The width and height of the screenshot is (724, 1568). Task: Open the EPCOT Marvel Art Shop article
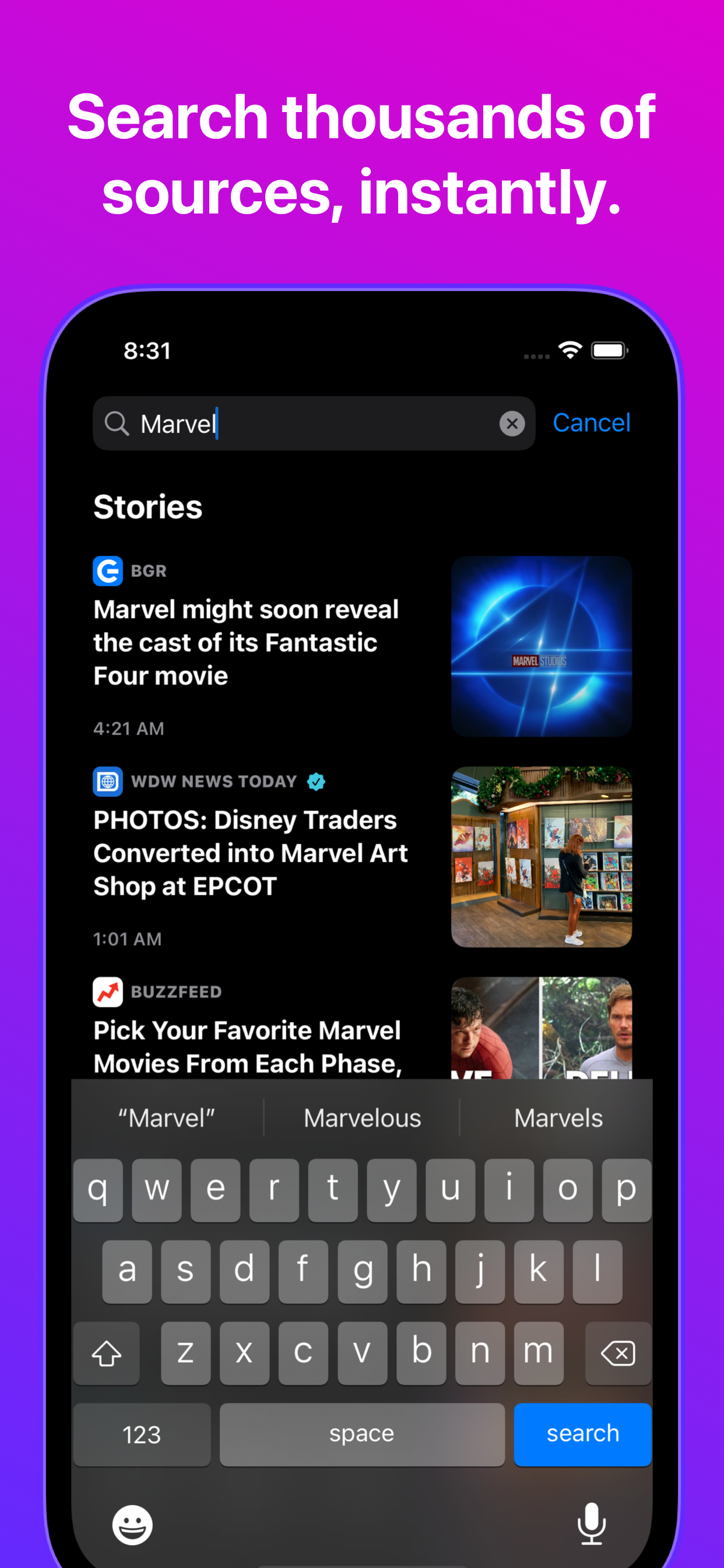click(x=250, y=853)
